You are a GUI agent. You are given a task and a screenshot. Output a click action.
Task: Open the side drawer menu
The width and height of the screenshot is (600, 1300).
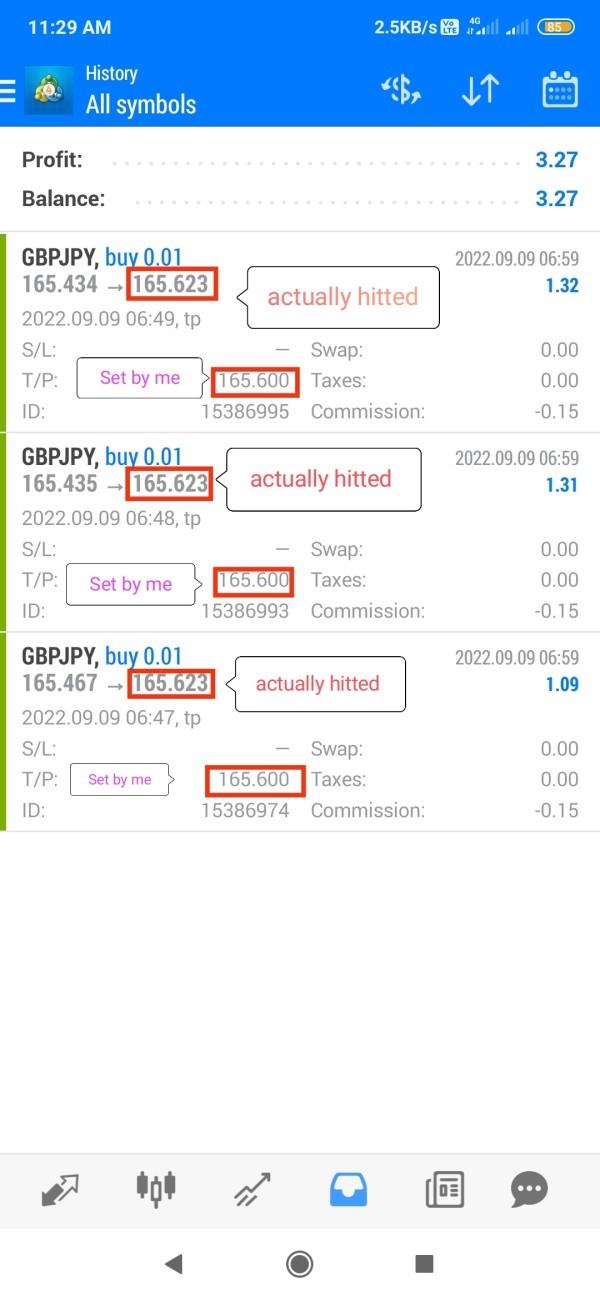pos(8,91)
